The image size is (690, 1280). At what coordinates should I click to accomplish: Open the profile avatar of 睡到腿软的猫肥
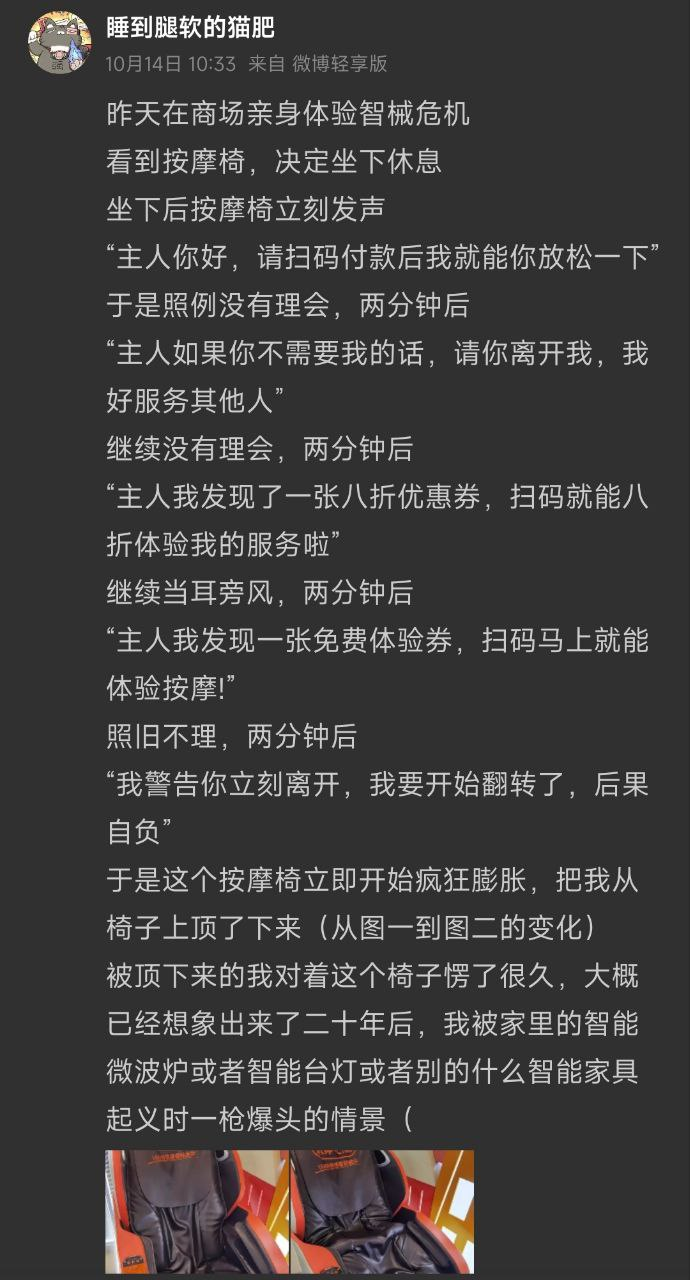(x=58, y=44)
